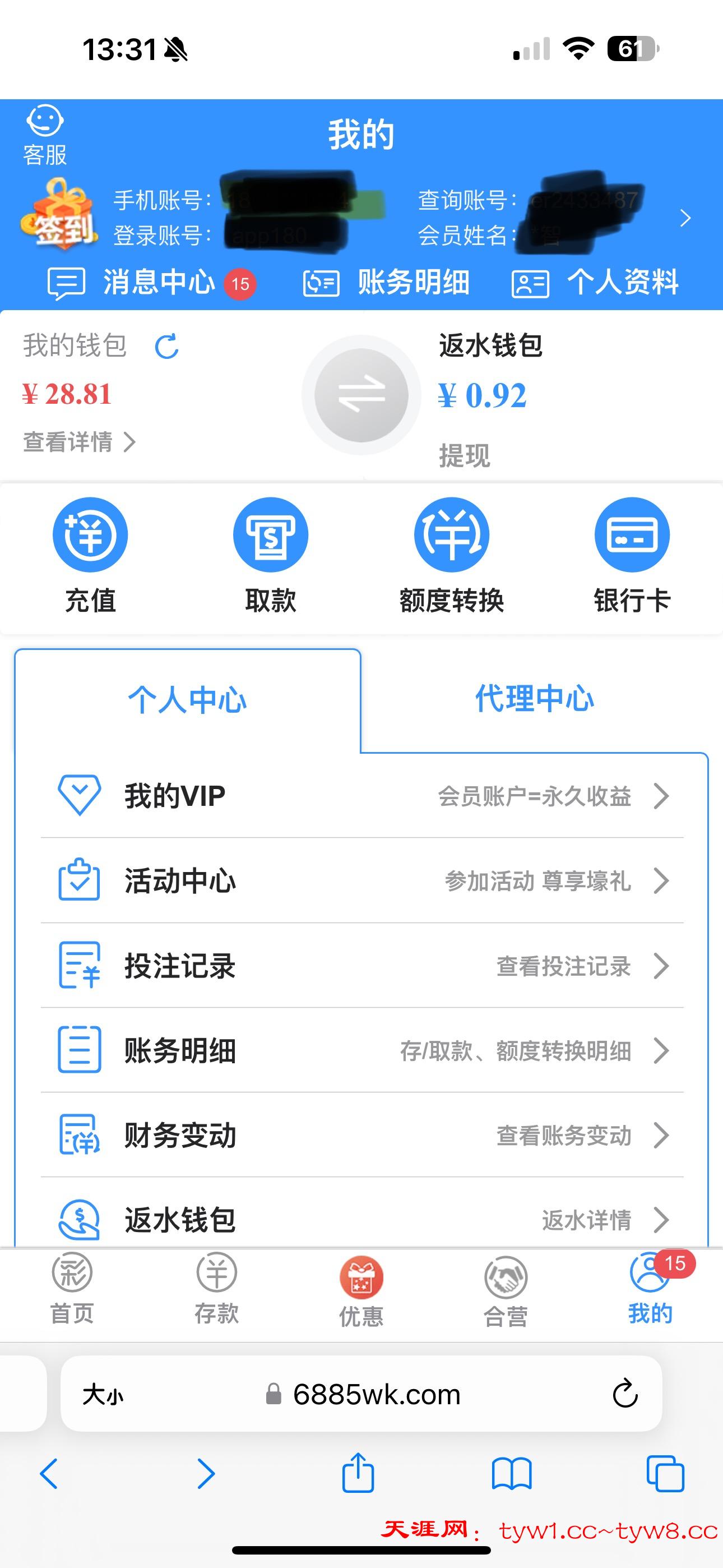
Task: Open 银行卡 bank cards
Action: click(632, 555)
